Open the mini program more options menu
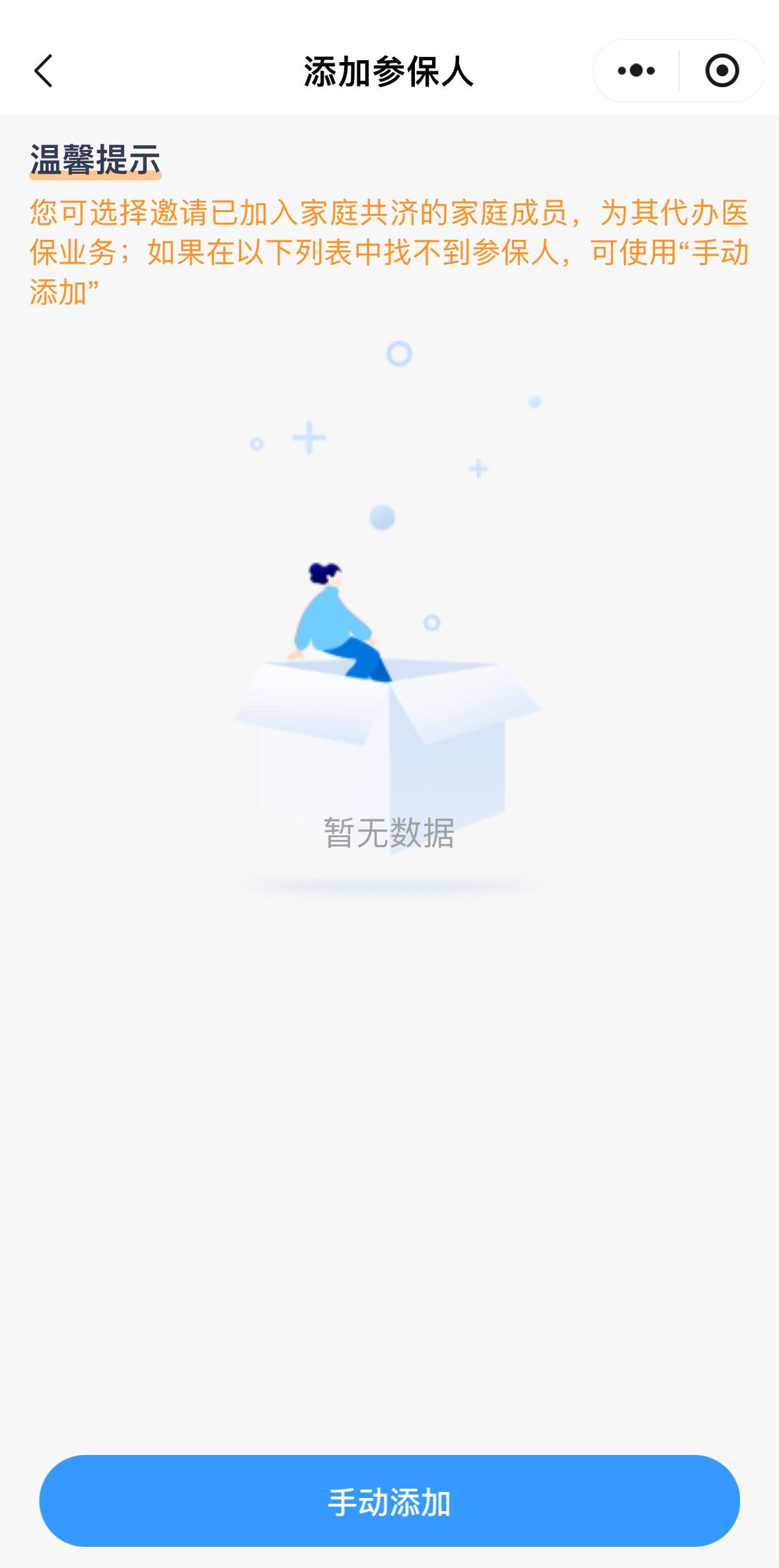The image size is (779, 1568). 636,71
